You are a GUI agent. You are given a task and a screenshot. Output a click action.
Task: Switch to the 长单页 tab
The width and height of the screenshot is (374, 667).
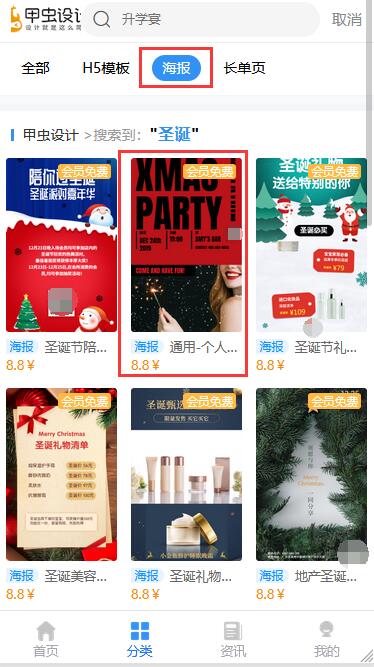click(x=245, y=68)
